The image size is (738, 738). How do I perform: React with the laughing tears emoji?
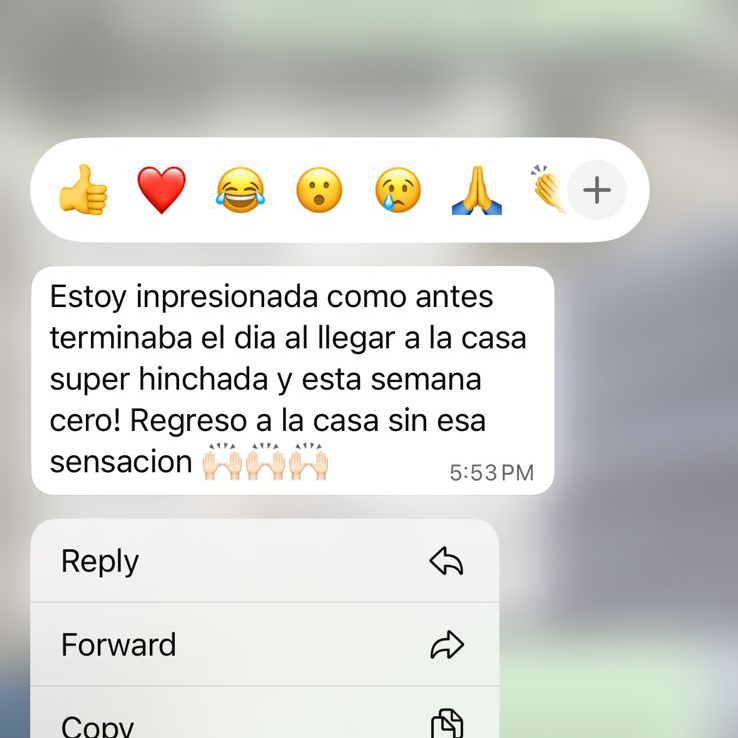(240, 190)
